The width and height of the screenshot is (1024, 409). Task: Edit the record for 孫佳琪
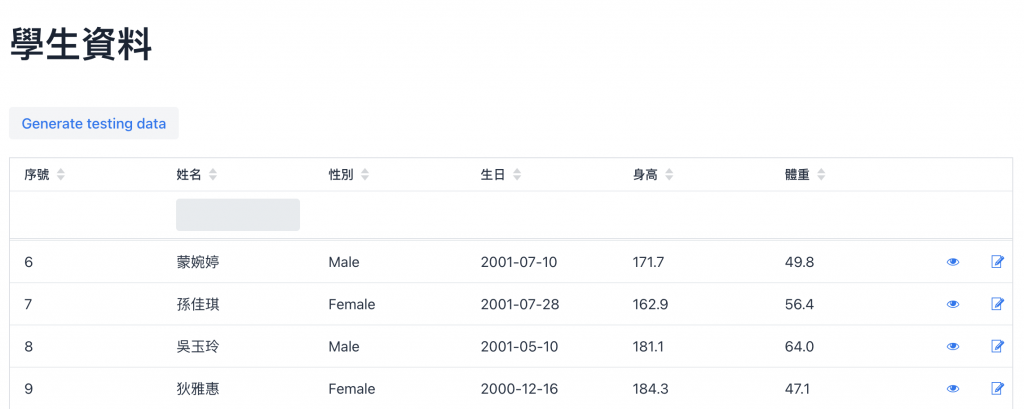(x=997, y=304)
